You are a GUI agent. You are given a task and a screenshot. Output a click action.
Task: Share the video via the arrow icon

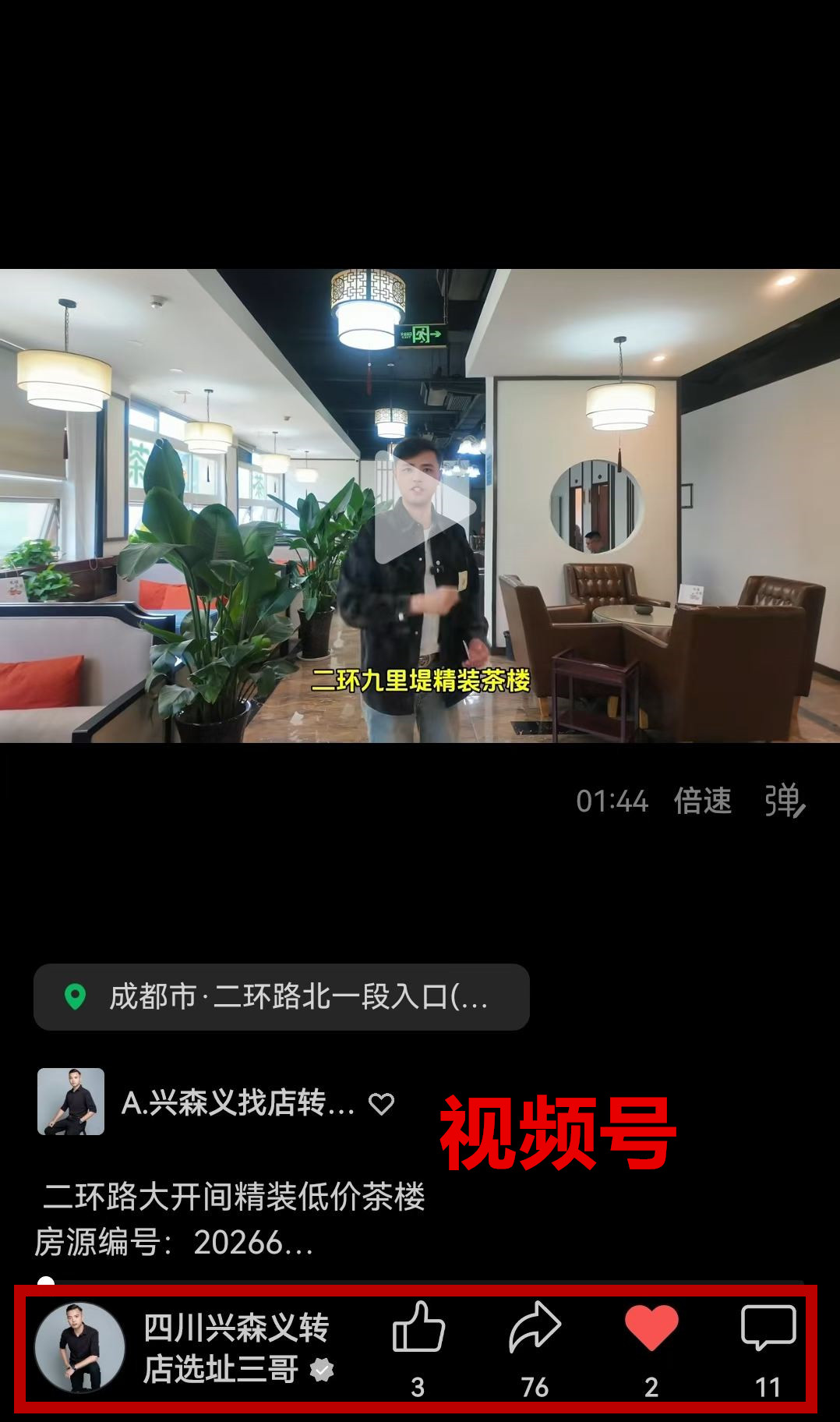[535, 1349]
